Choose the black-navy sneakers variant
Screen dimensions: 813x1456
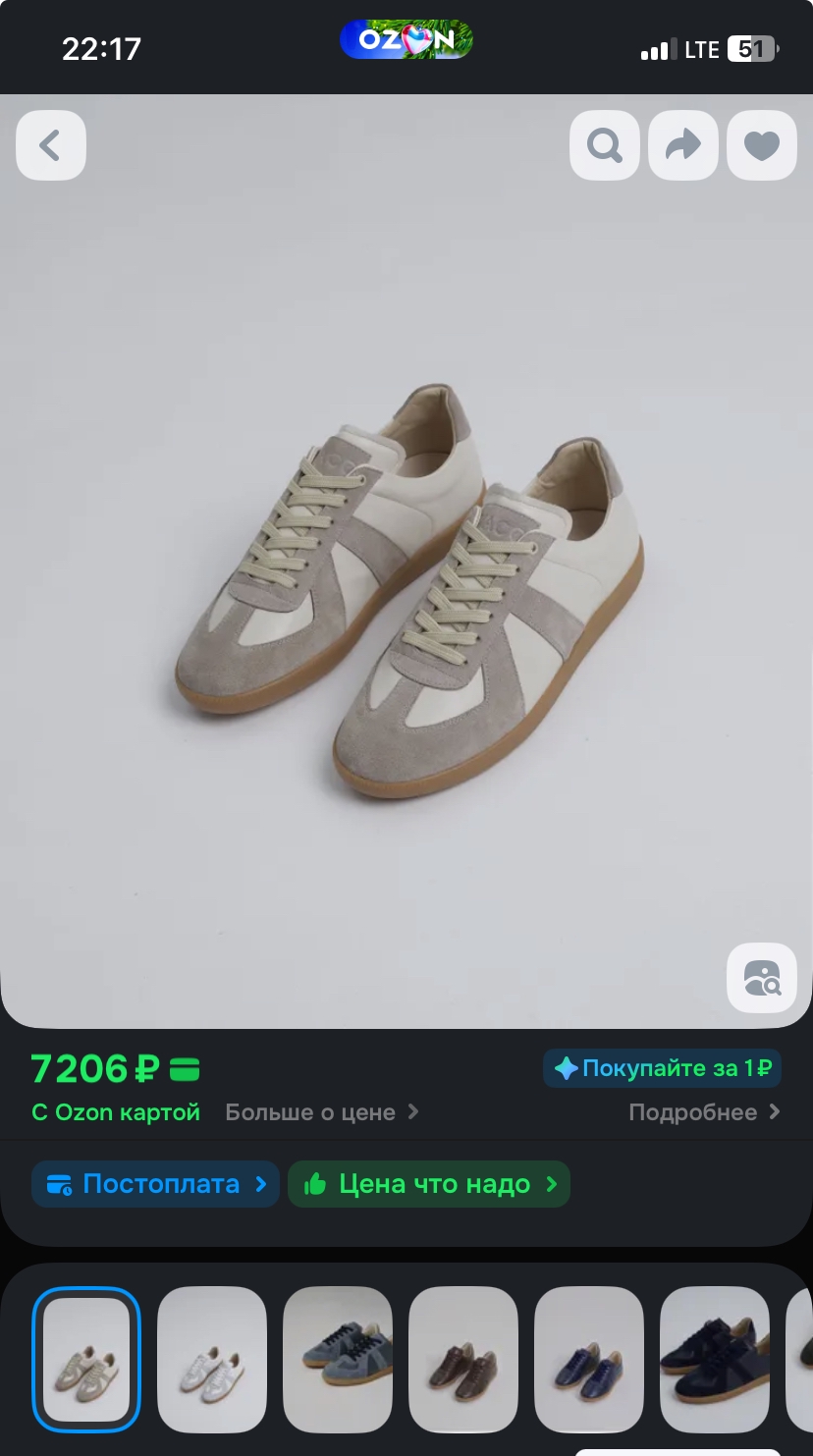715,1359
